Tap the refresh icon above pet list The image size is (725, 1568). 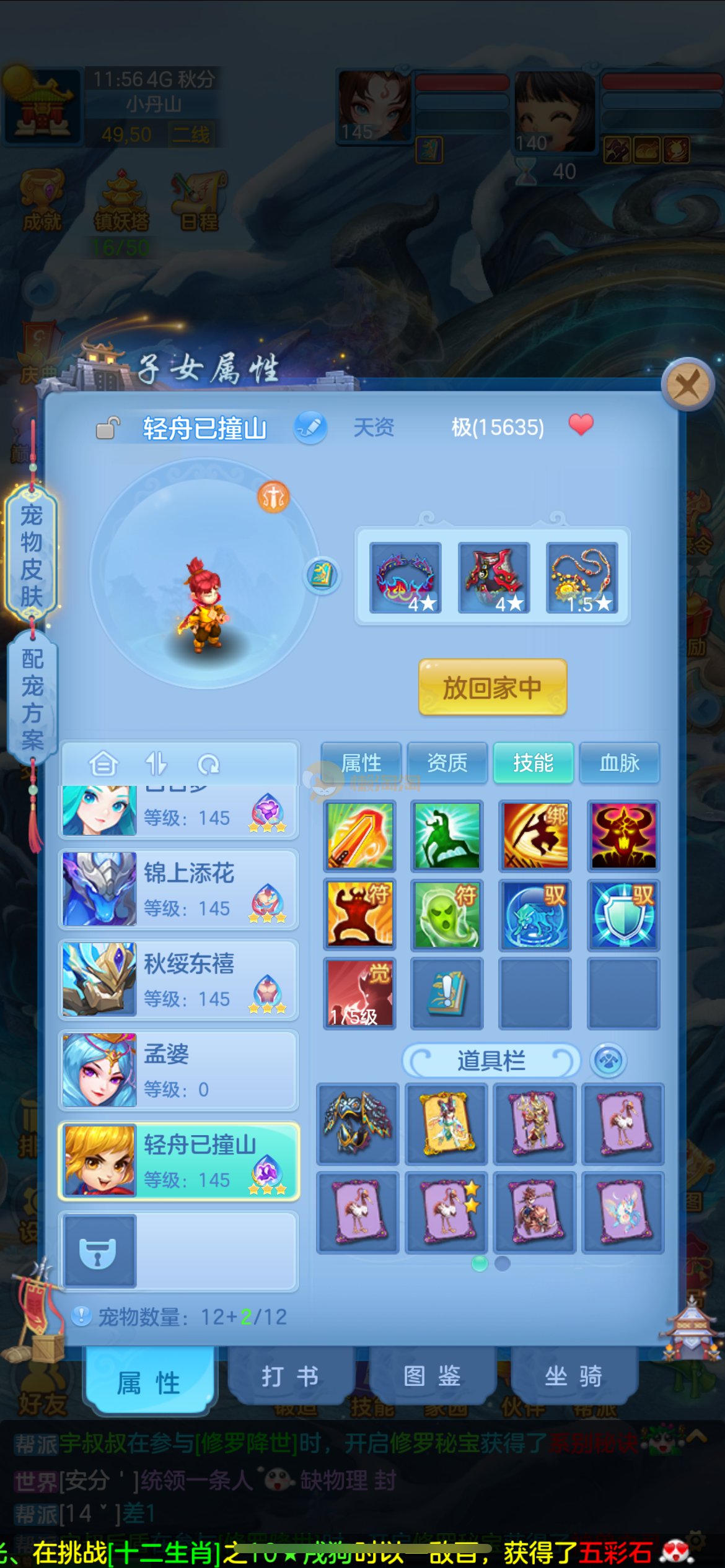coord(208,765)
